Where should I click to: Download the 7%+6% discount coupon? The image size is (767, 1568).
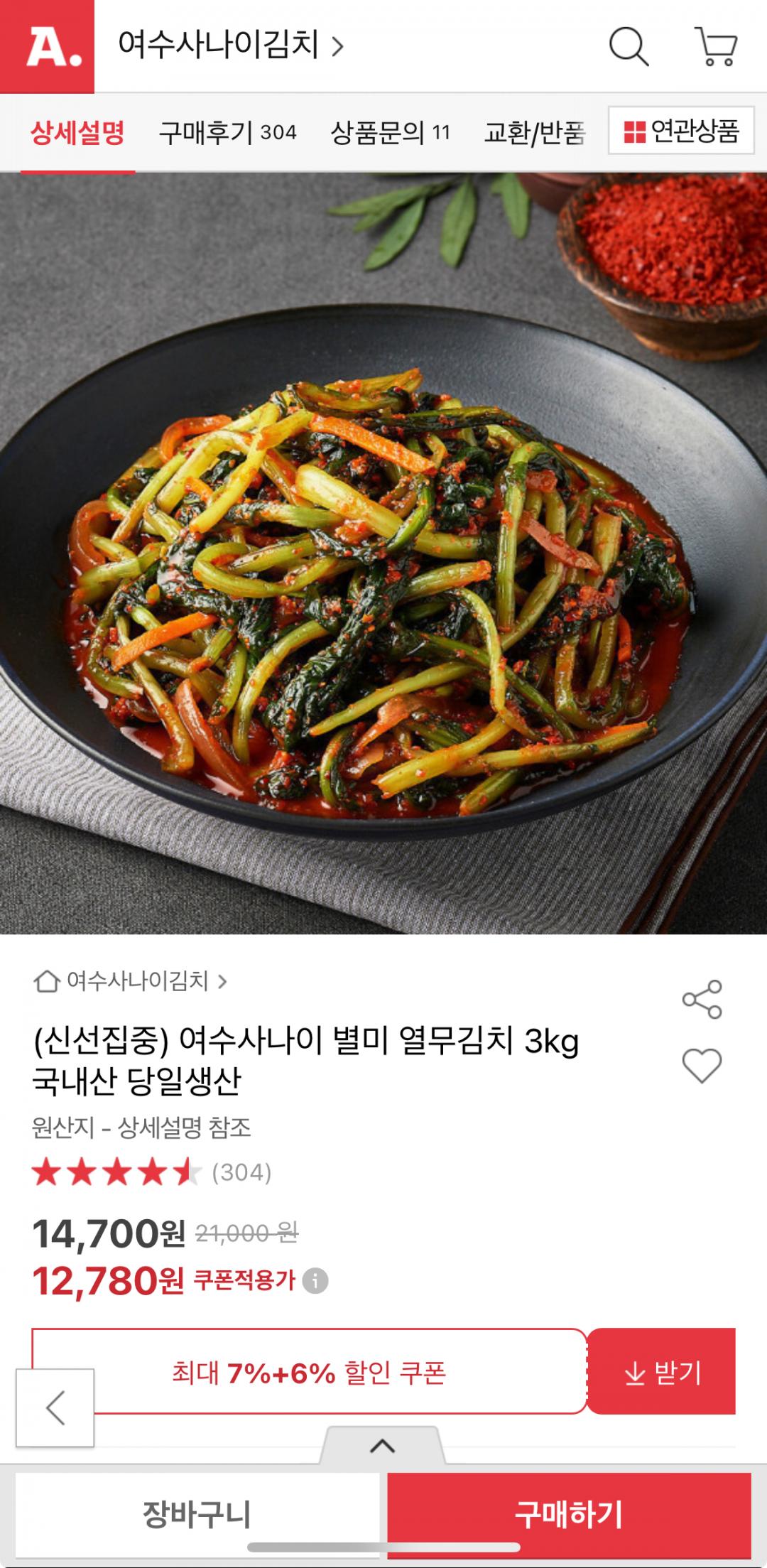(x=661, y=1372)
